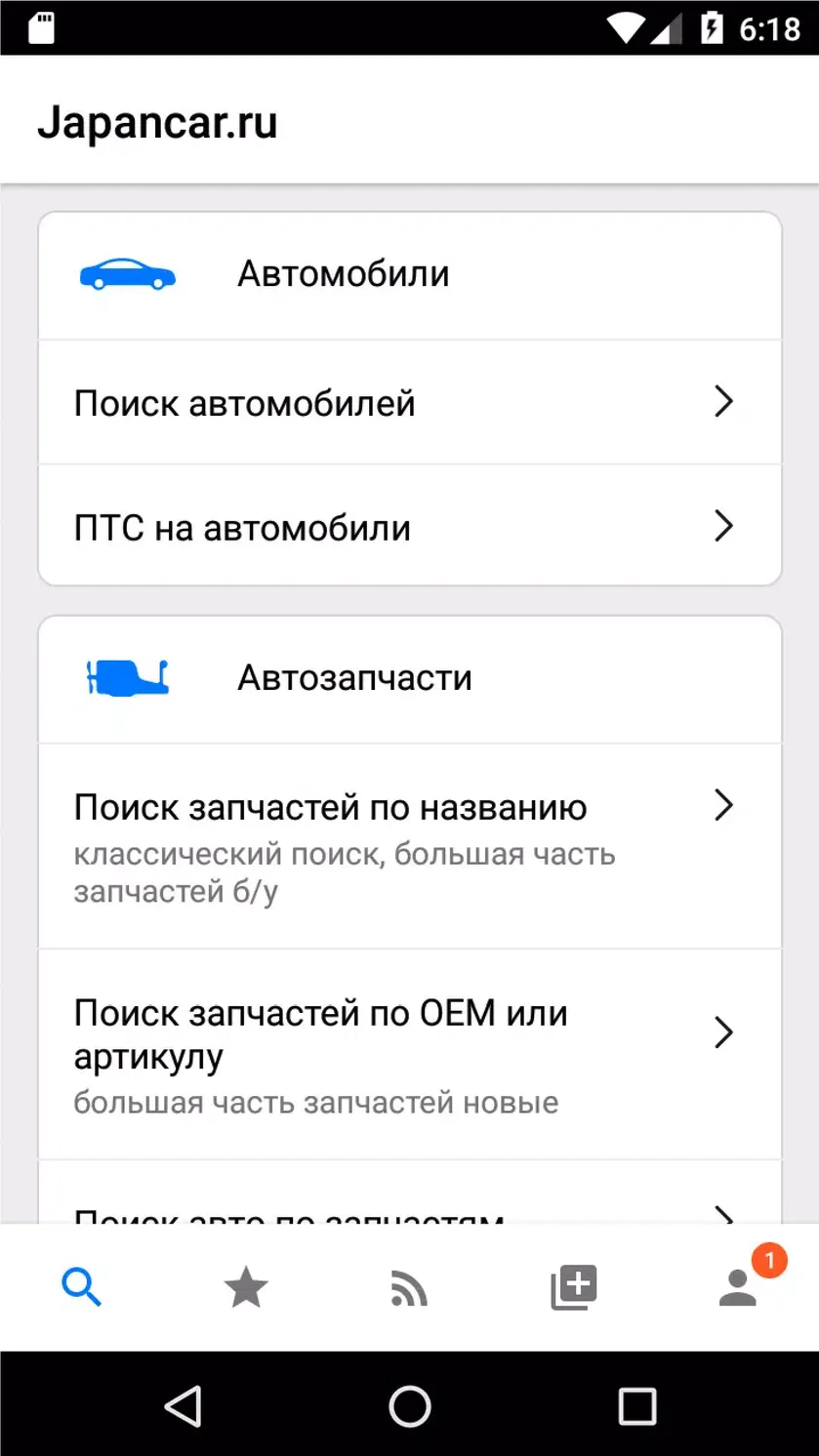Screen dimensions: 819x1456
Task: Select Поиск запчастей по OEM или артикулу
Action: [x=410, y=1055]
